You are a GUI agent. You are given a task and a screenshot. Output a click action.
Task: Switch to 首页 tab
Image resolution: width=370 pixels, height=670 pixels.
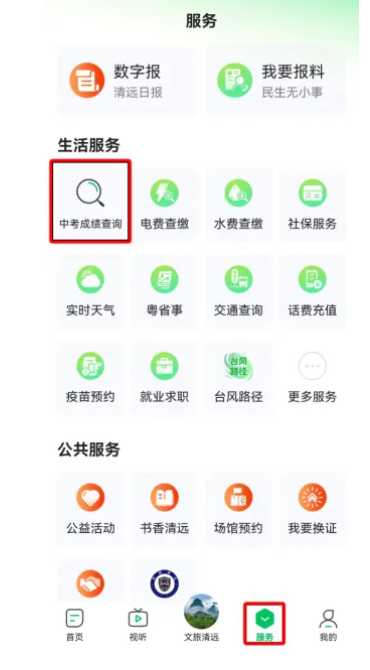pyautogui.click(x=75, y=625)
